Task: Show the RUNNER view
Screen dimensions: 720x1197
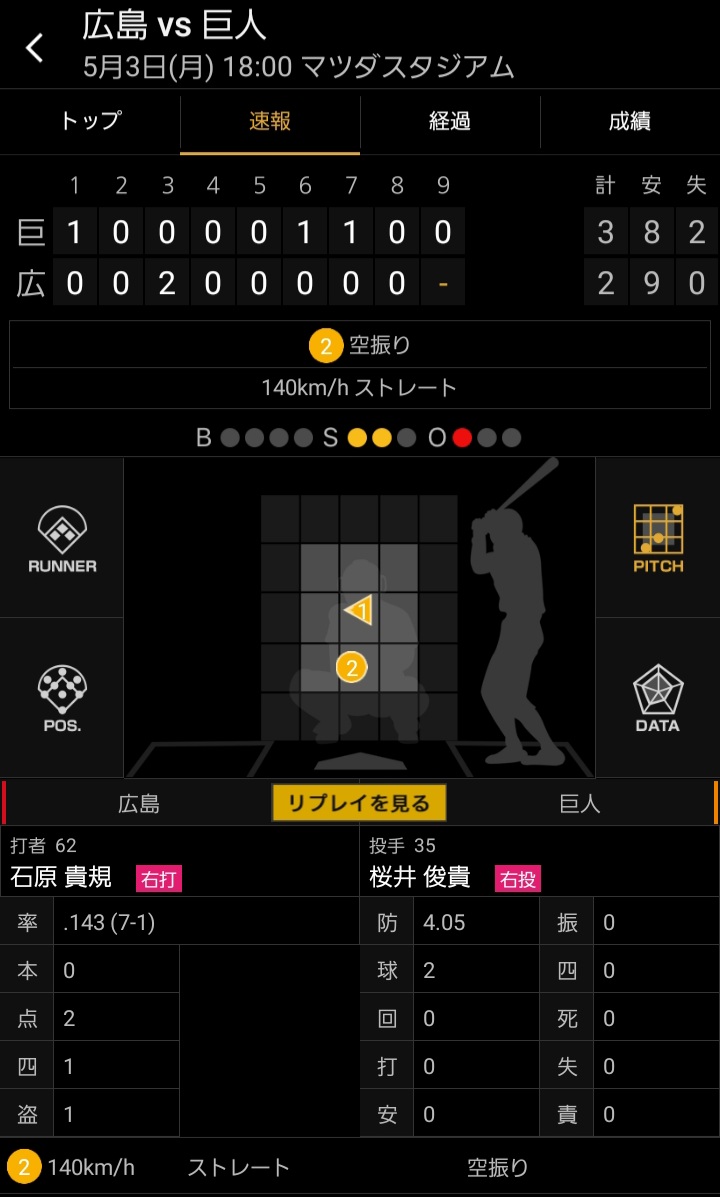Action: point(62,540)
